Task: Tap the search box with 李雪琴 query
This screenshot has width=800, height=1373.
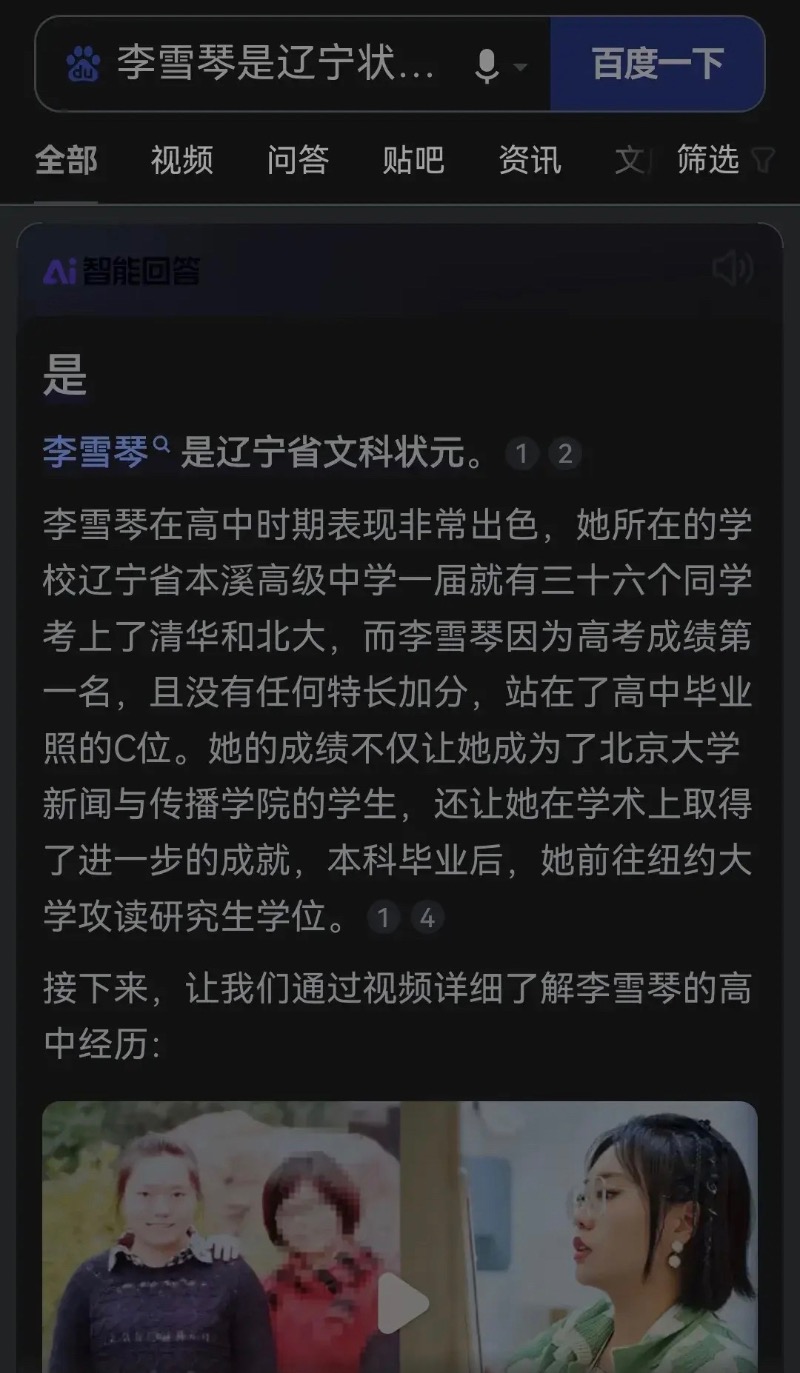Action: 275,65
